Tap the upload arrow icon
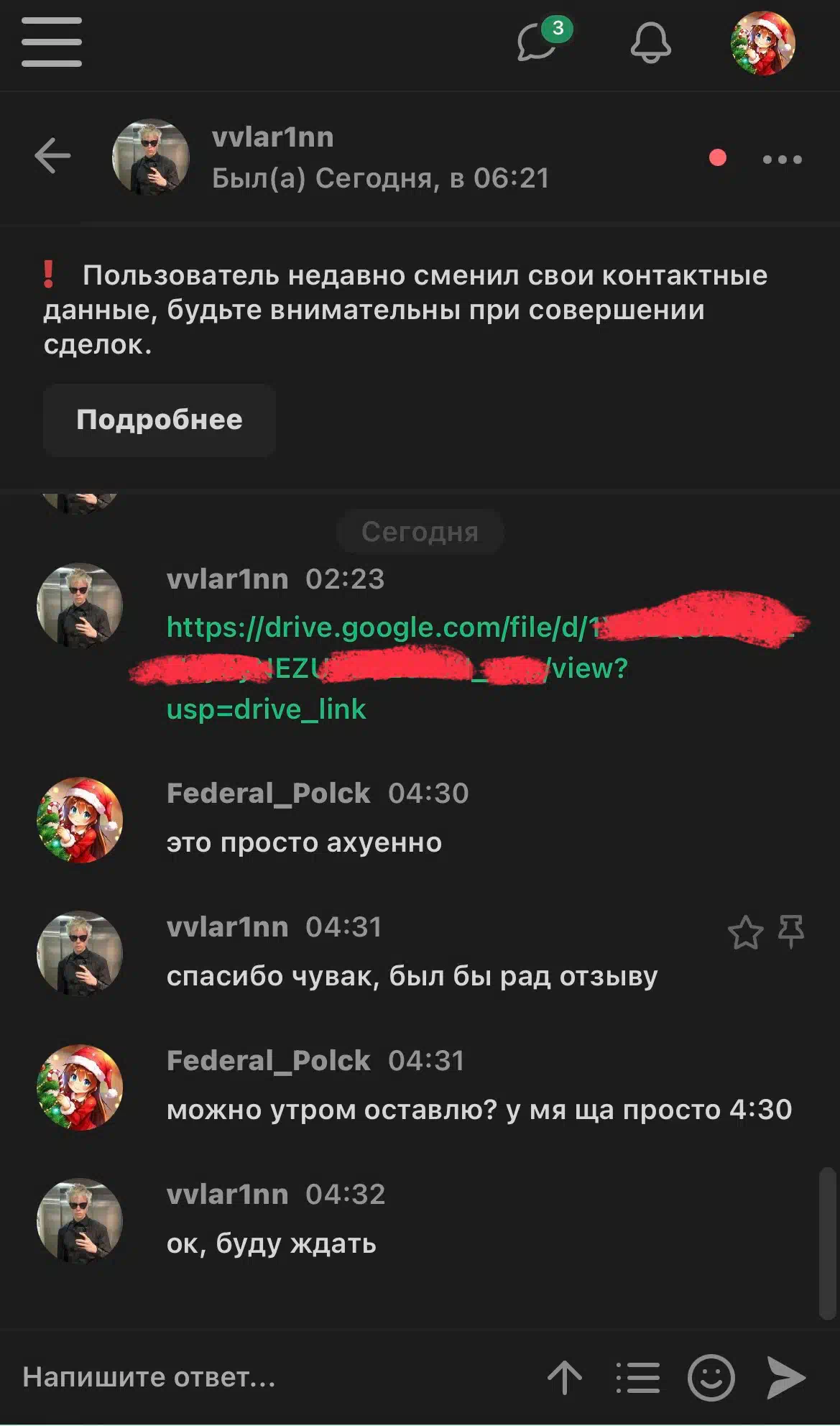 tap(565, 1377)
